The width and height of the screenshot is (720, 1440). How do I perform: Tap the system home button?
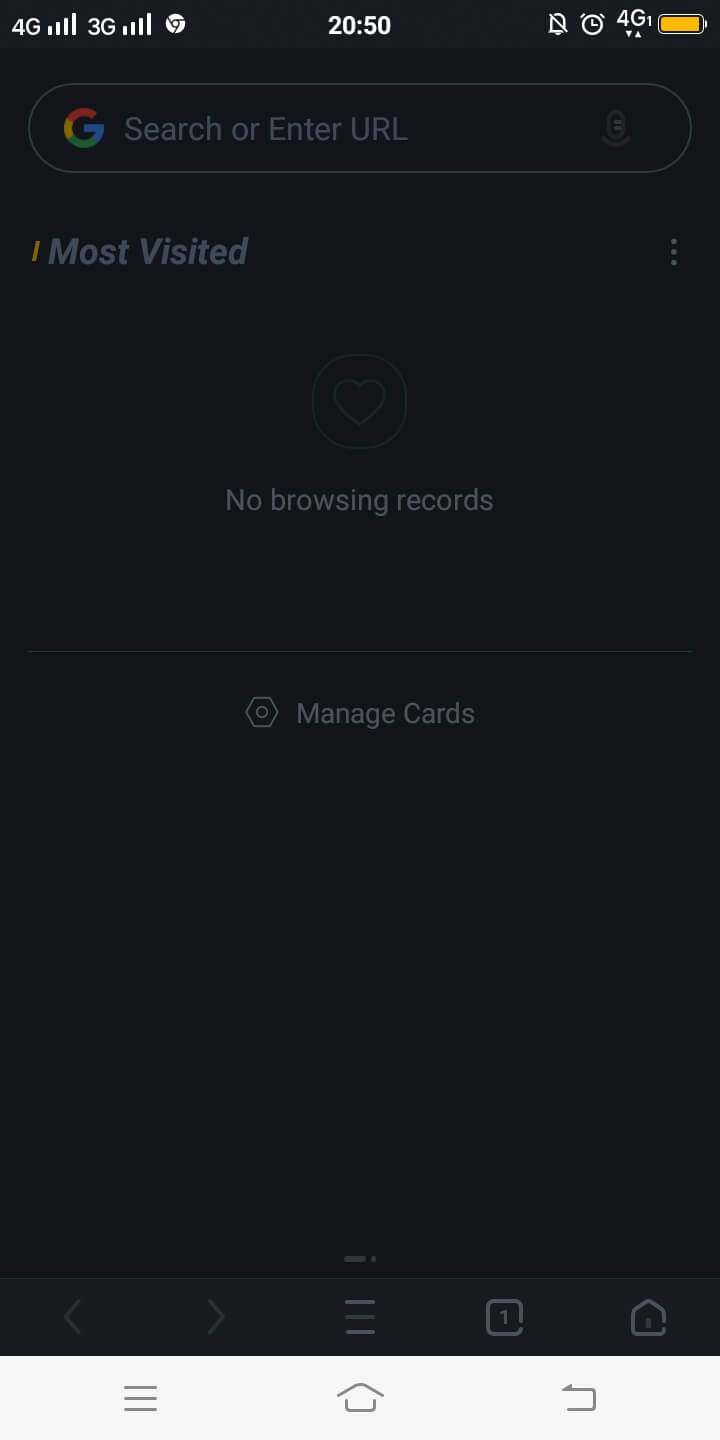click(x=360, y=1397)
